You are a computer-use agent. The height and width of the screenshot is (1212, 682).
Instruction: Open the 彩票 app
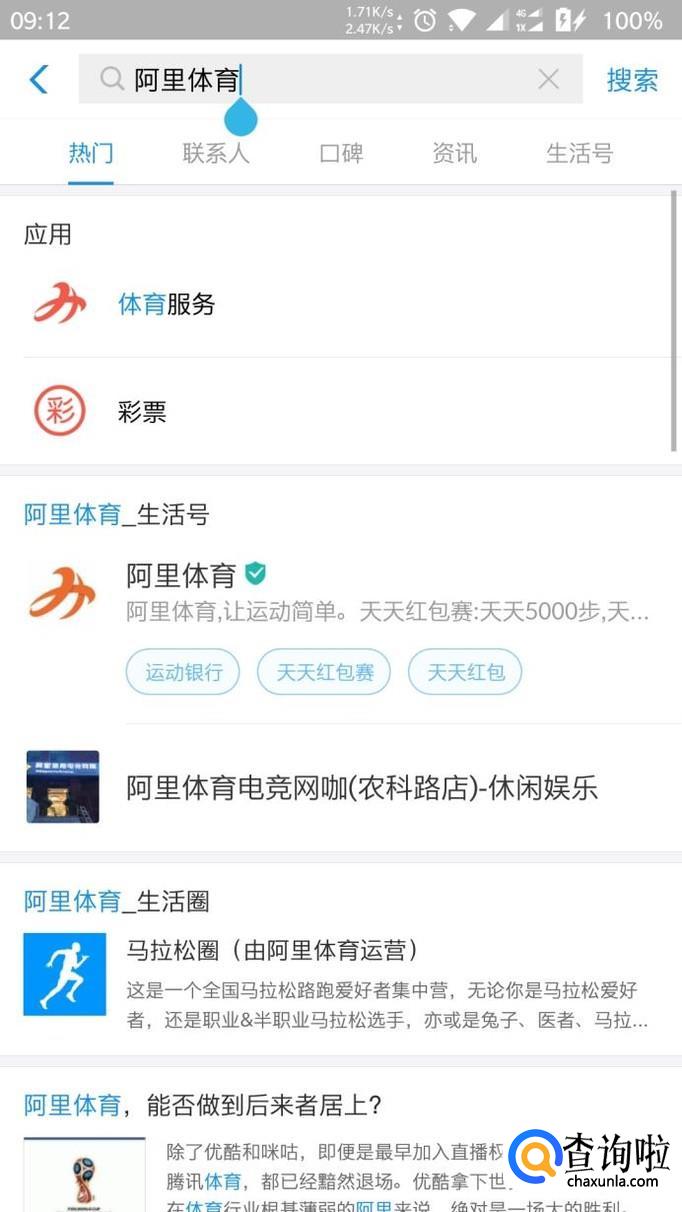(142, 412)
